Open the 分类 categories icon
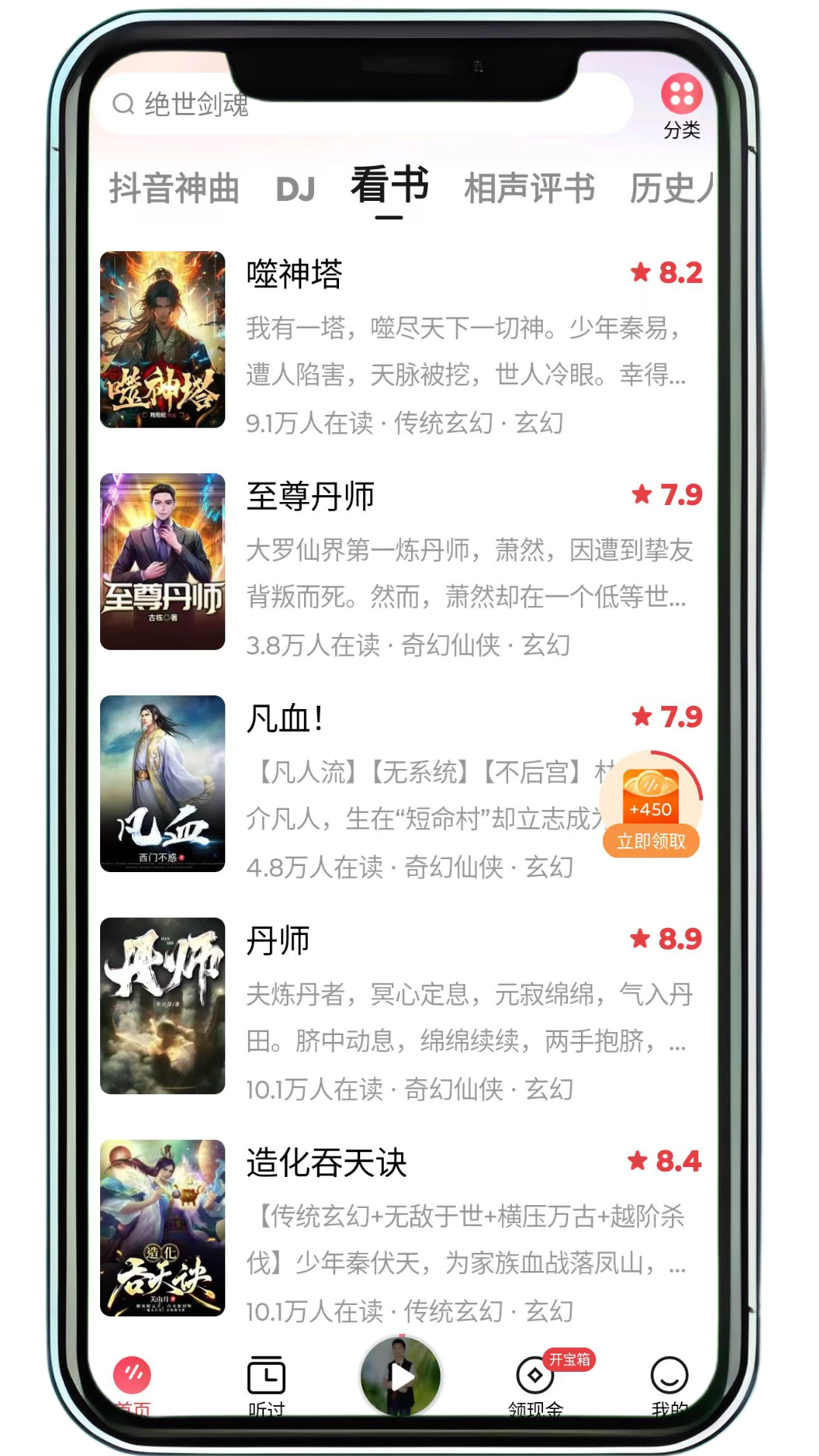The image size is (819, 1456). click(682, 107)
